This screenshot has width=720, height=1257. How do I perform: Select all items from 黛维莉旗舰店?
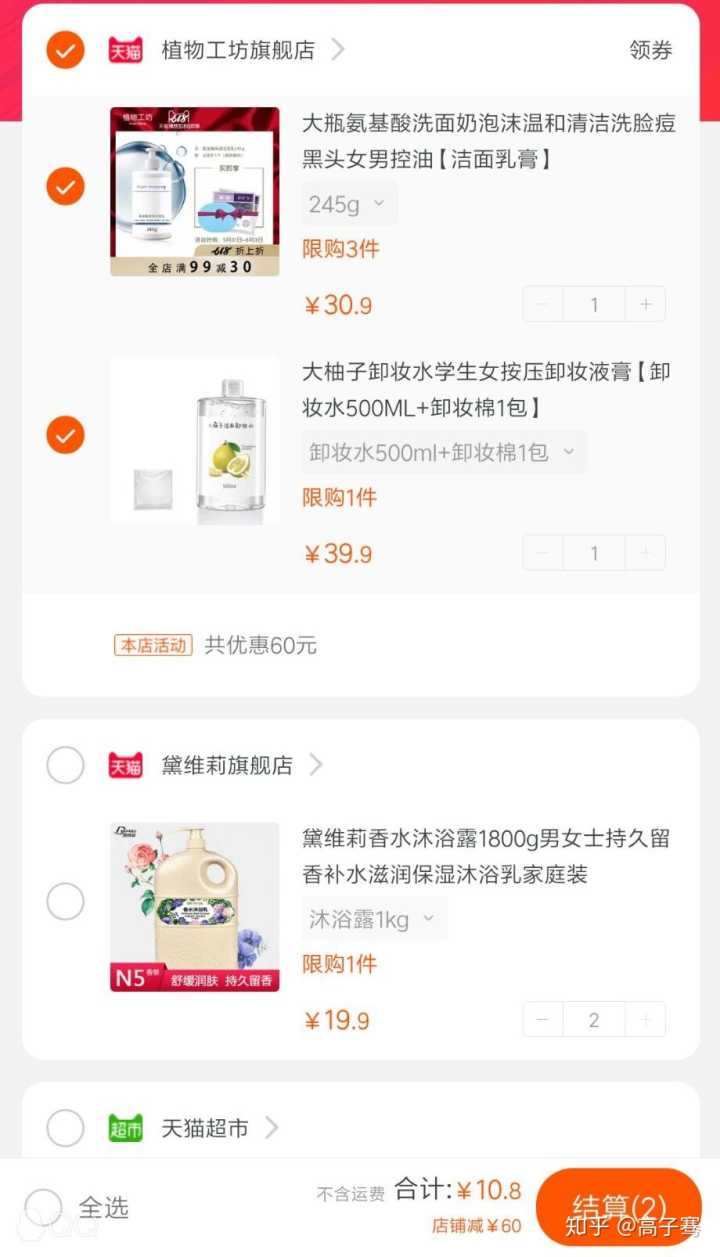click(65, 765)
